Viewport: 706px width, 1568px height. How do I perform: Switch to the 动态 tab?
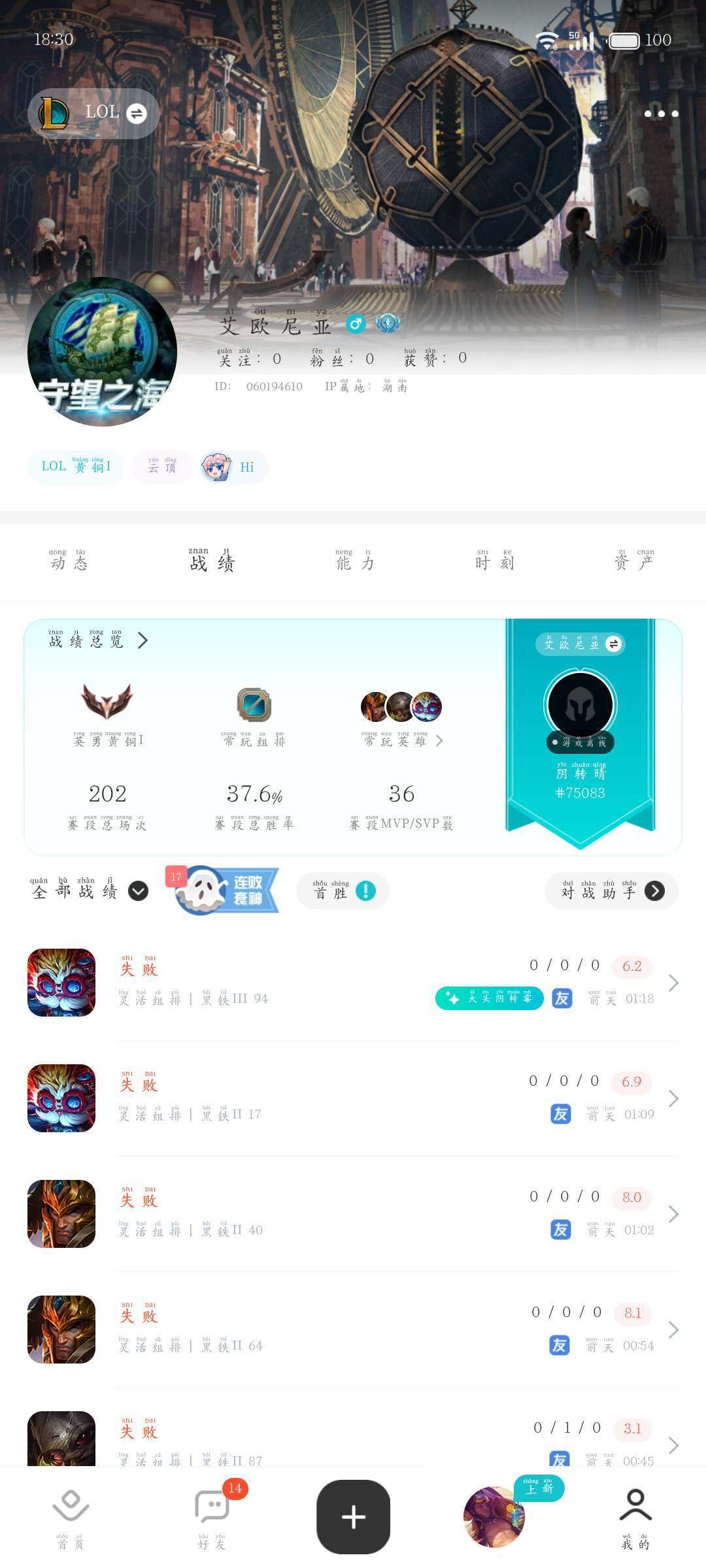70,562
